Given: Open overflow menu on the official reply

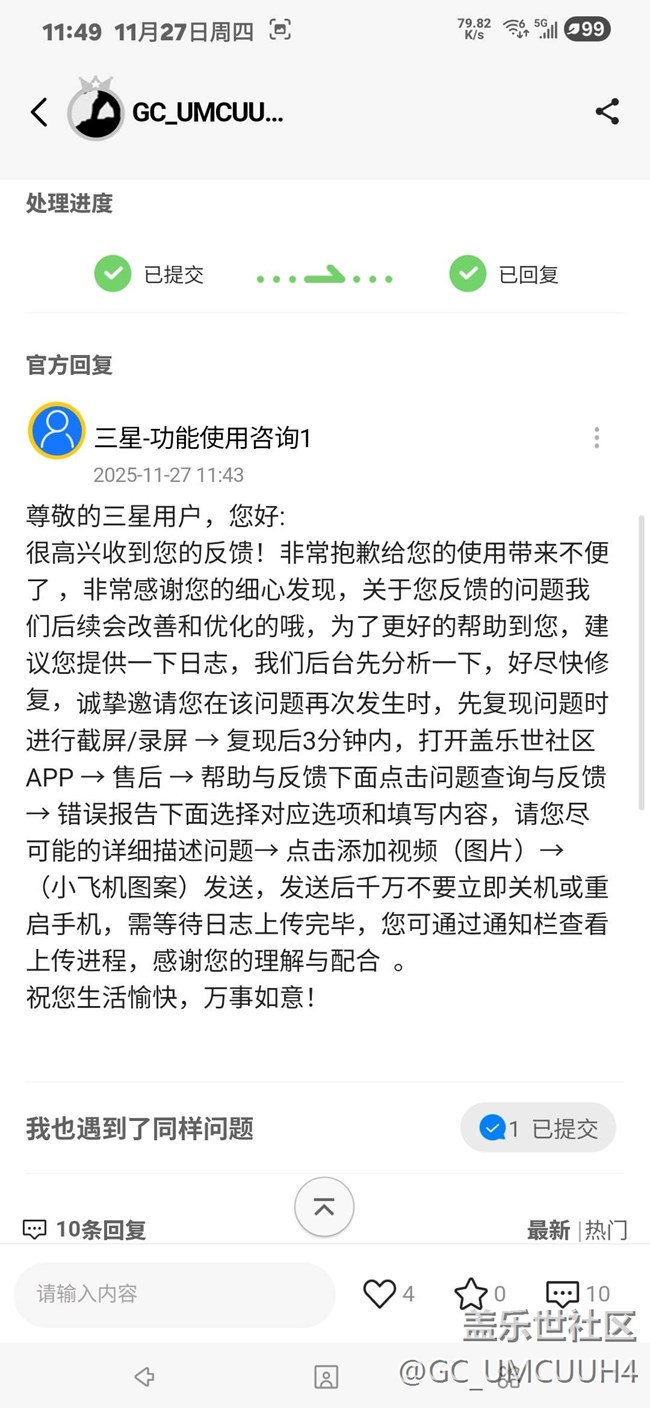Looking at the screenshot, I should point(597,438).
